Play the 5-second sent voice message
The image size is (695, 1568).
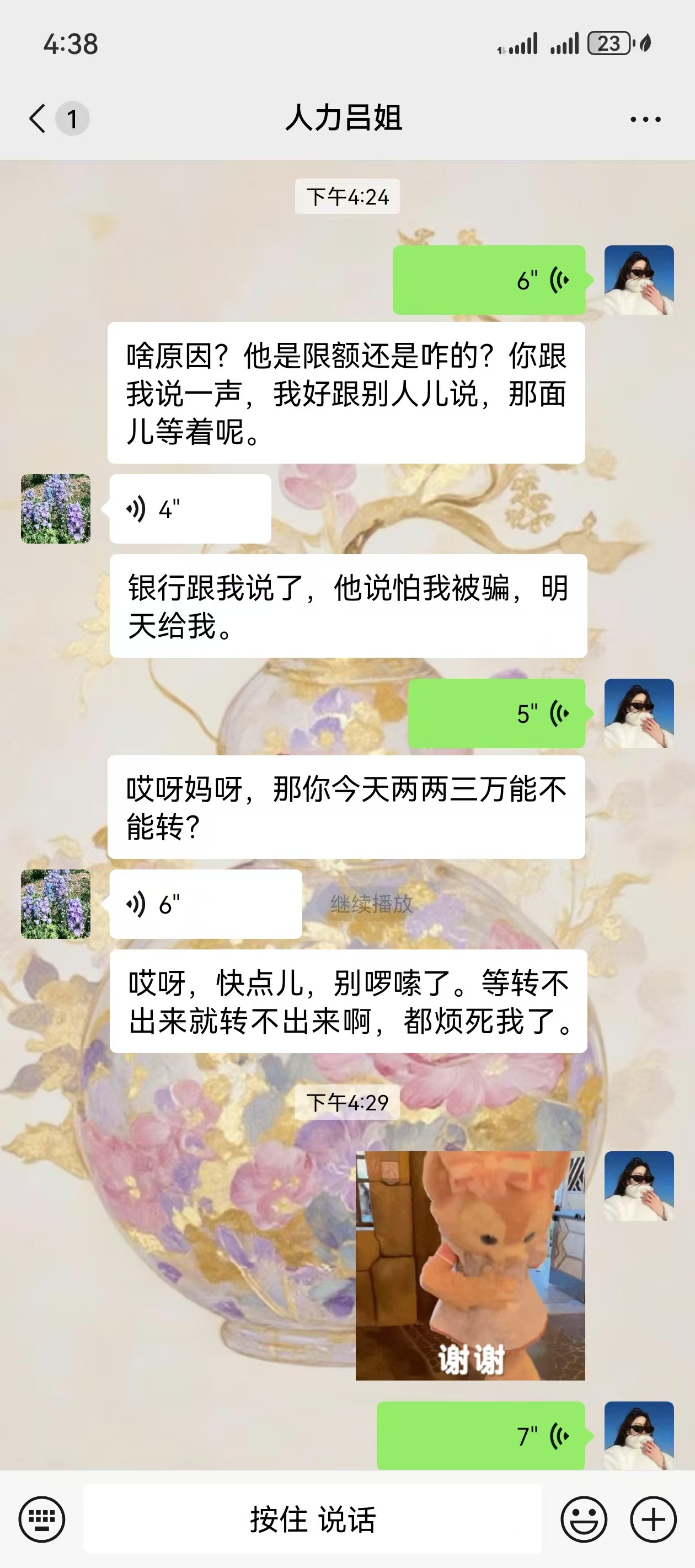click(496, 713)
